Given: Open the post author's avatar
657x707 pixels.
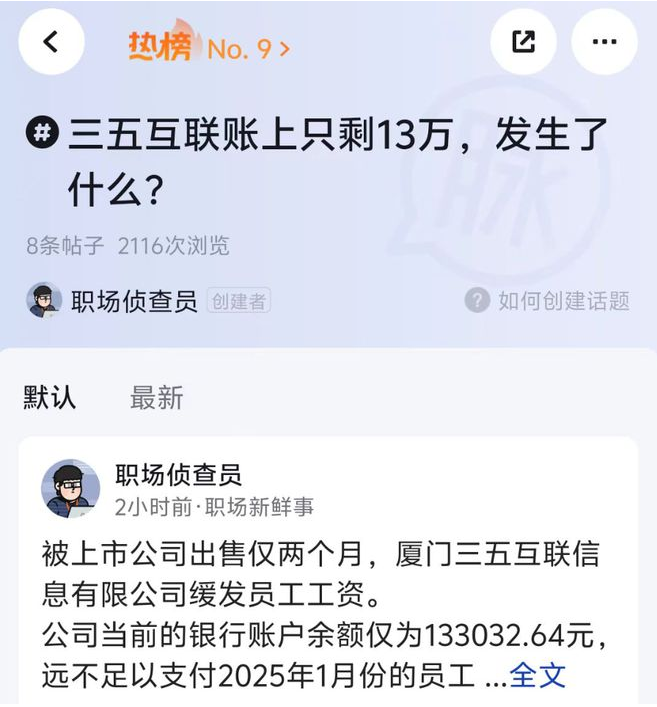Looking at the screenshot, I should click(70, 489).
